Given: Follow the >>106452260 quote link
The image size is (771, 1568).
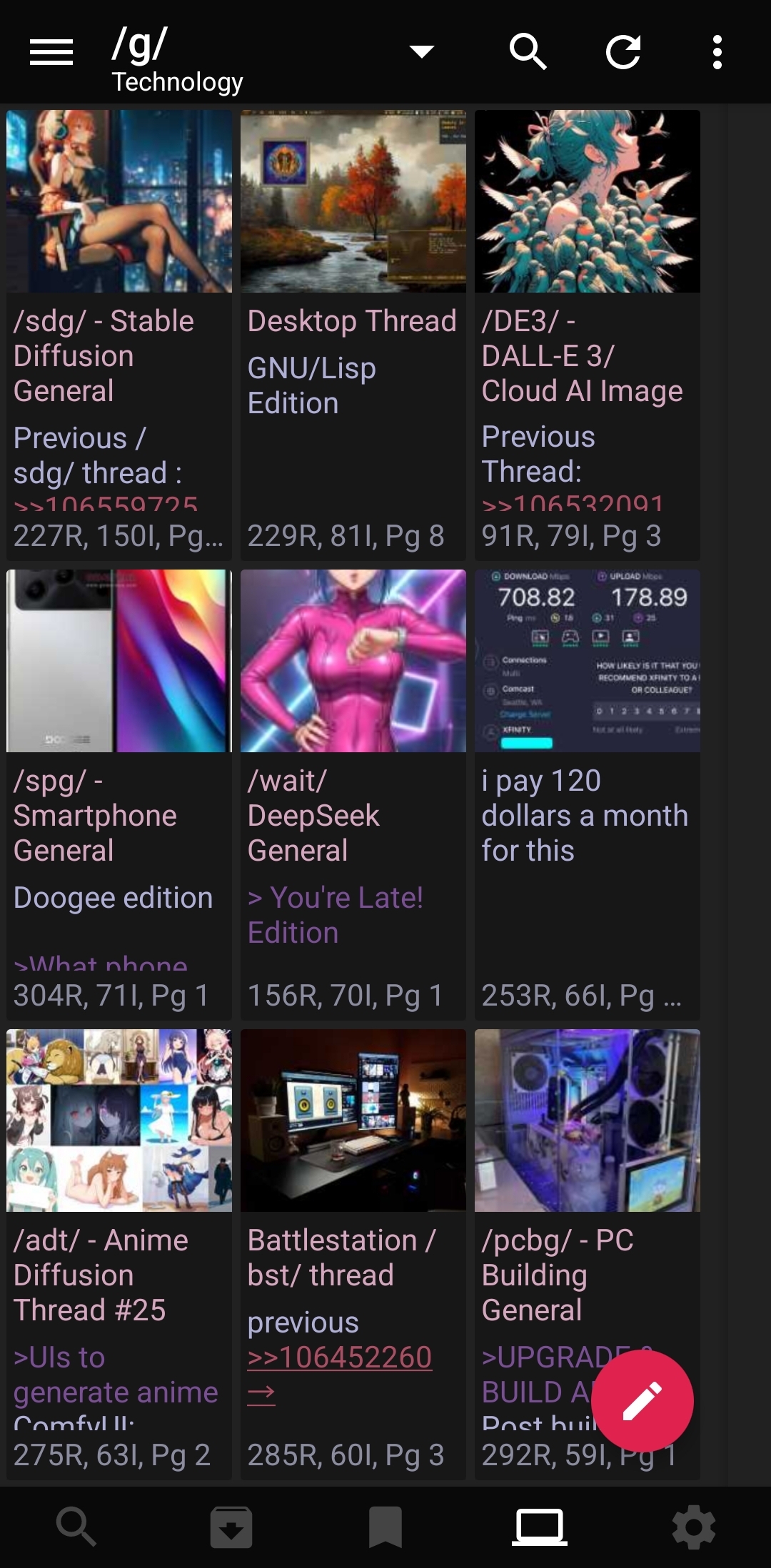Looking at the screenshot, I should click(340, 1357).
